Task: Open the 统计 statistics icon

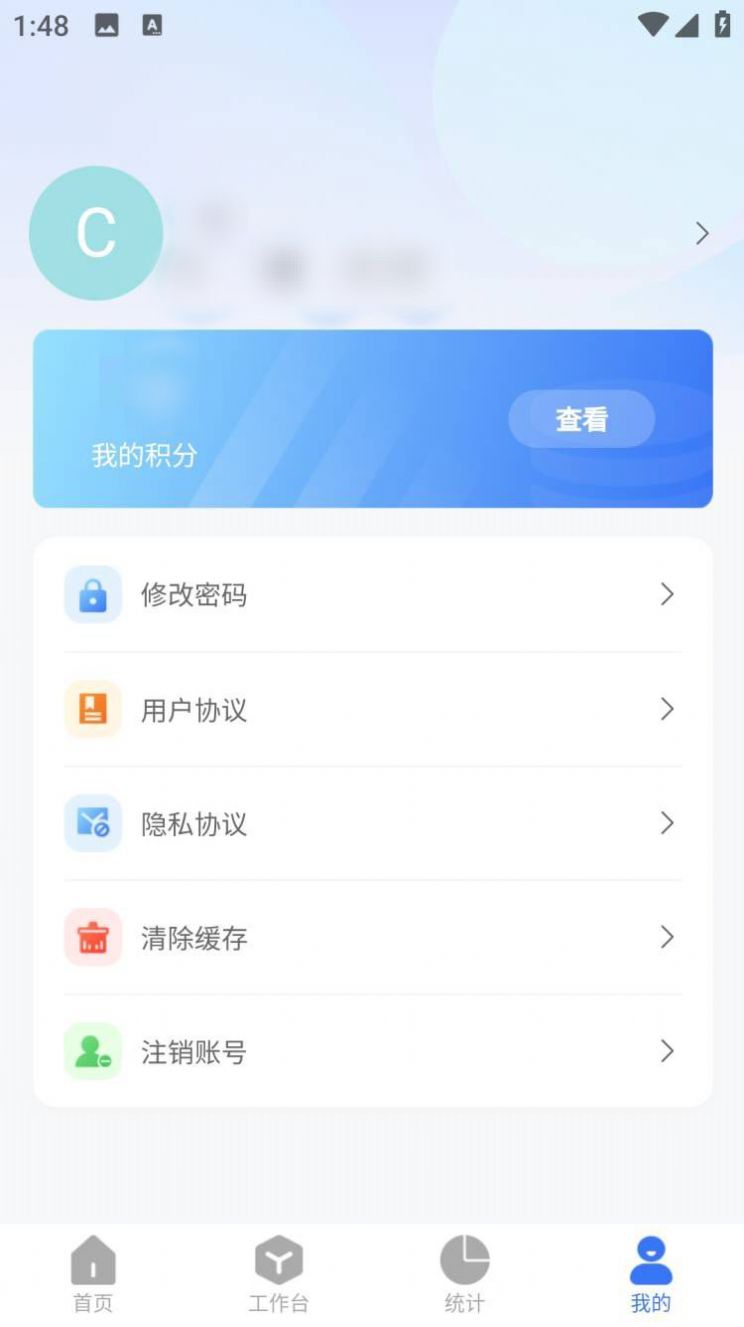Action: pyautogui.click(x=465, y=1260)
